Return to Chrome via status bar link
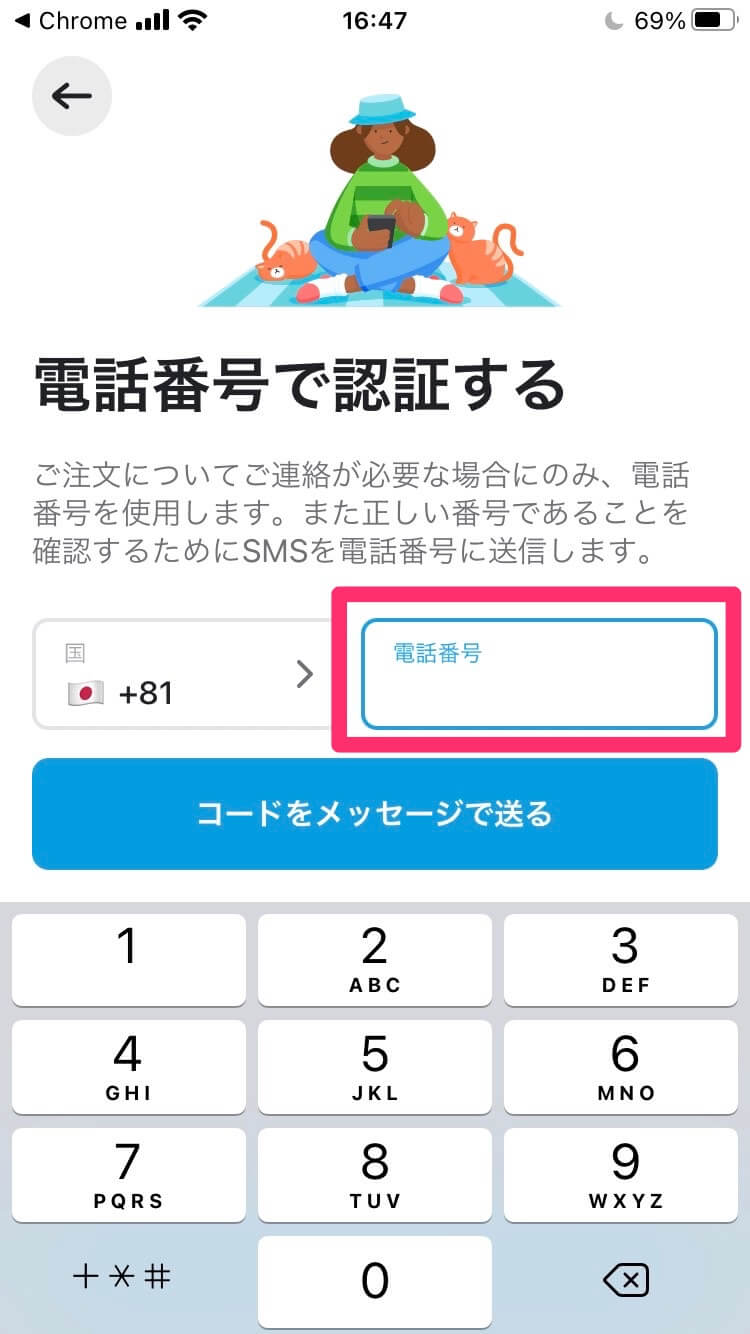 (71, 20)
